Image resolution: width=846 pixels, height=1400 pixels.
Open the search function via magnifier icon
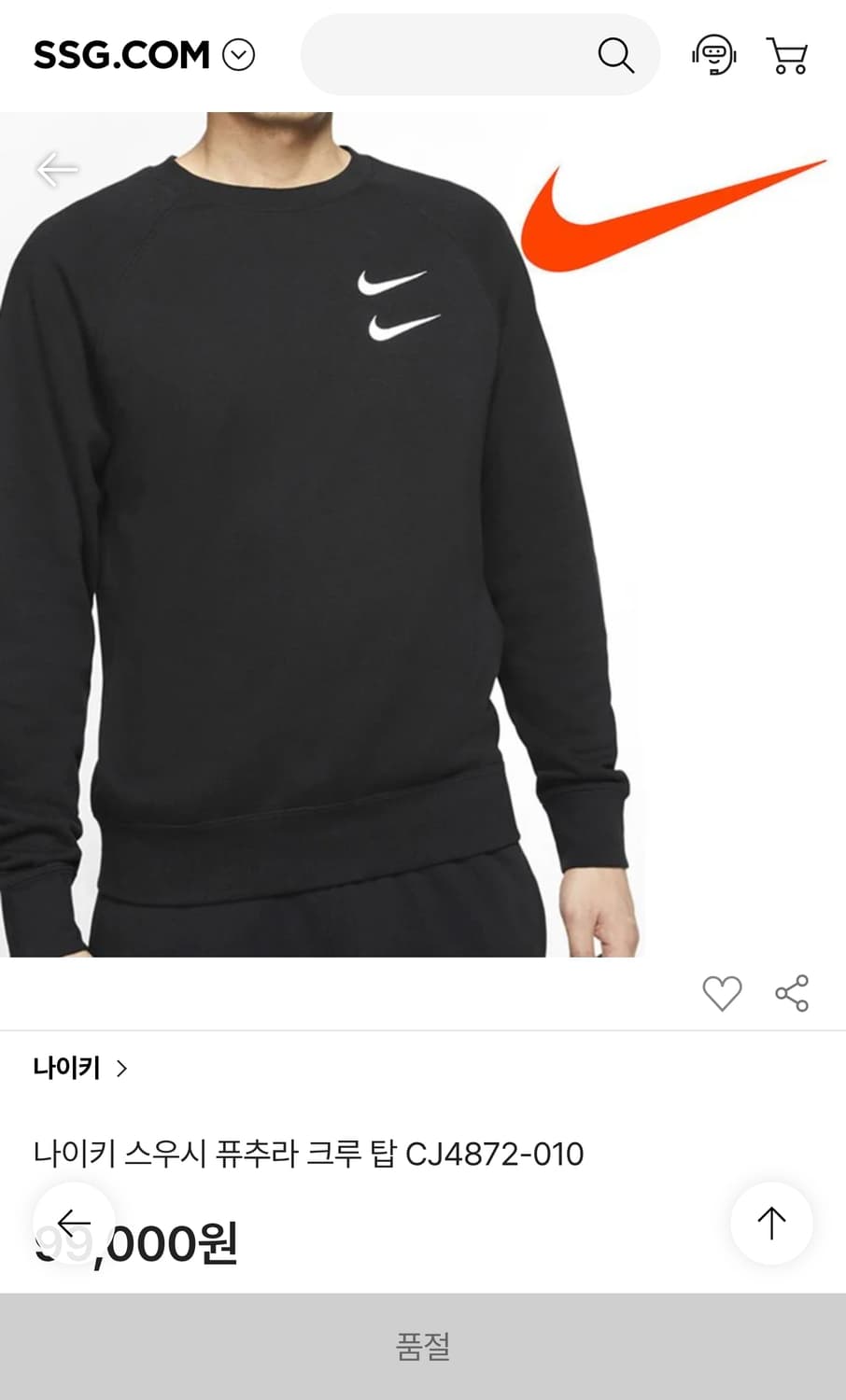615,56
